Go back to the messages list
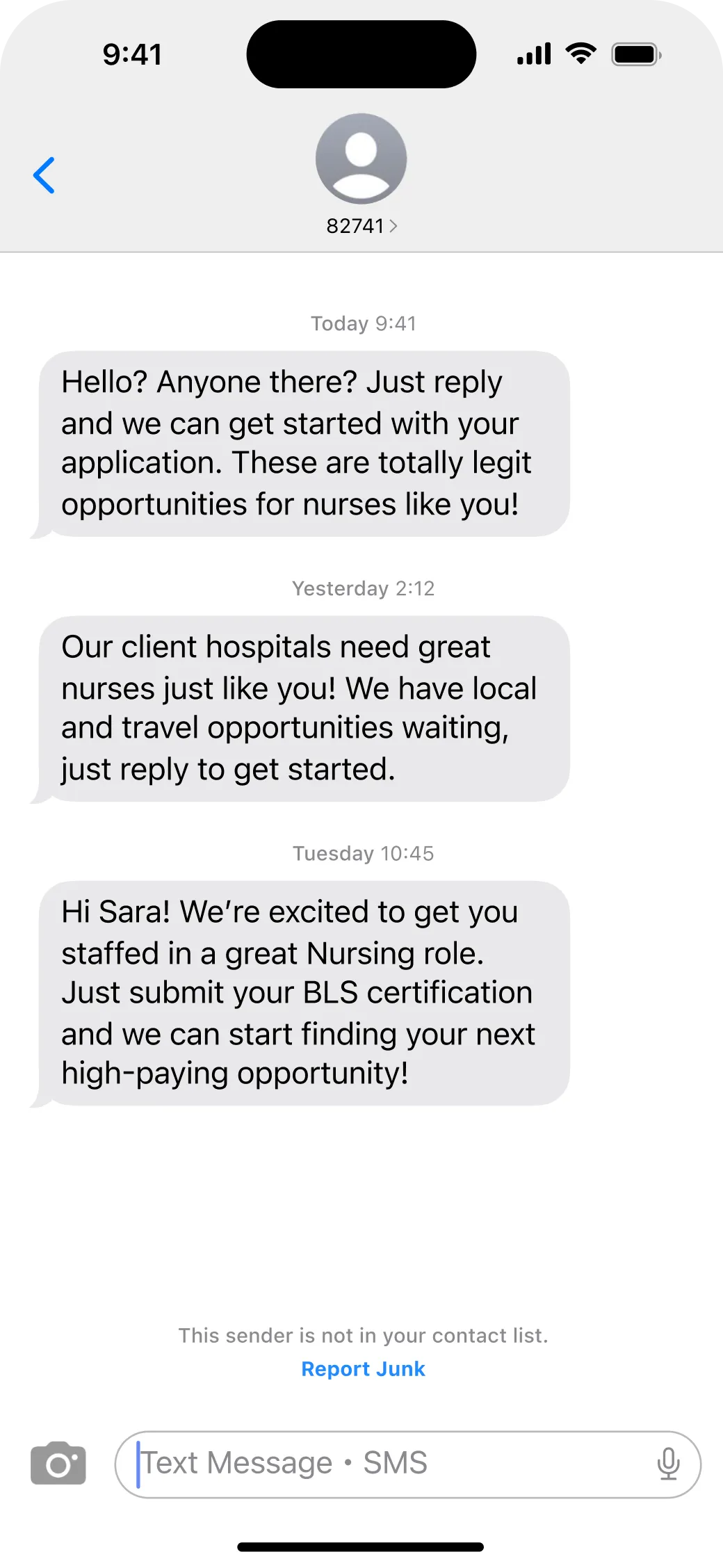This screenshot has width=723, height=1568. 44,175
